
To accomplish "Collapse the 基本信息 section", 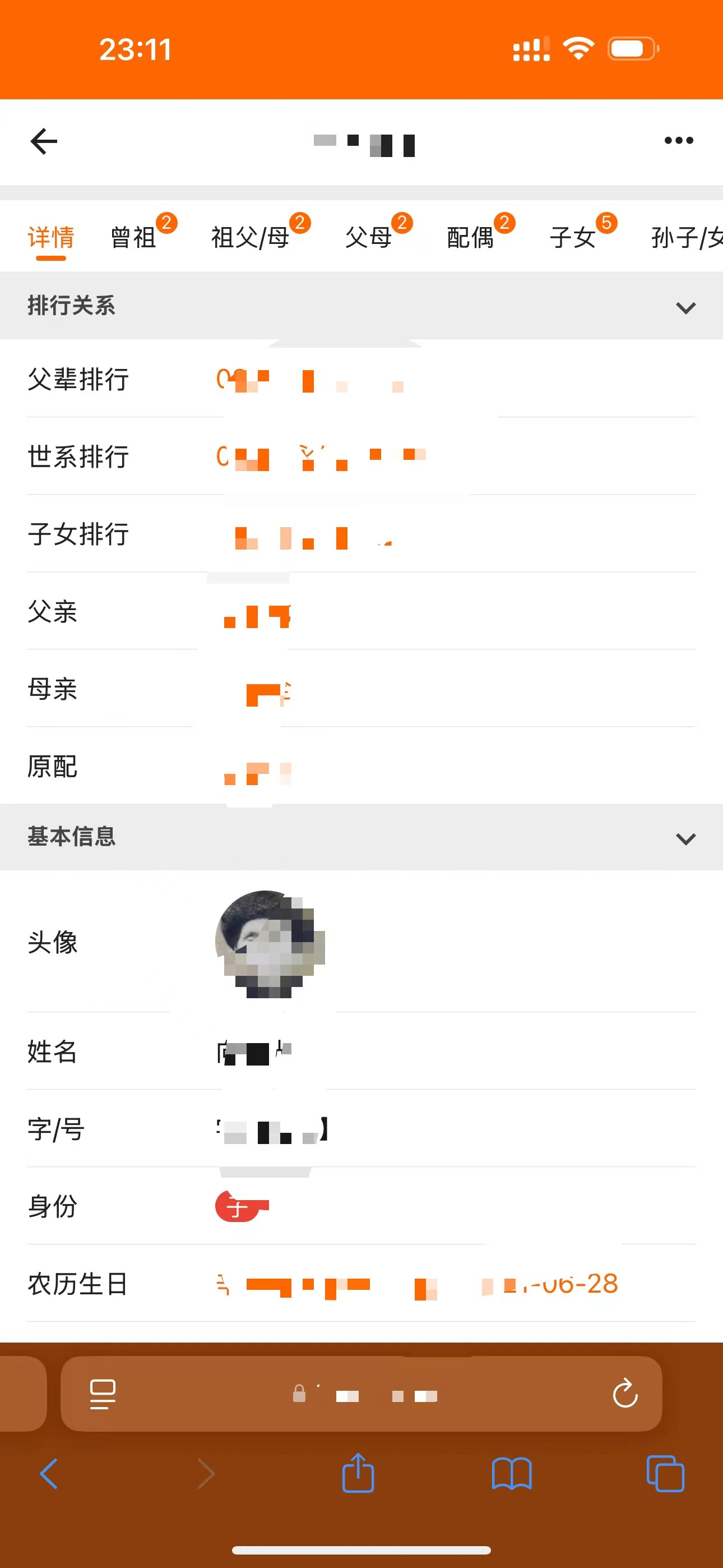I will (x=685, y=839).
